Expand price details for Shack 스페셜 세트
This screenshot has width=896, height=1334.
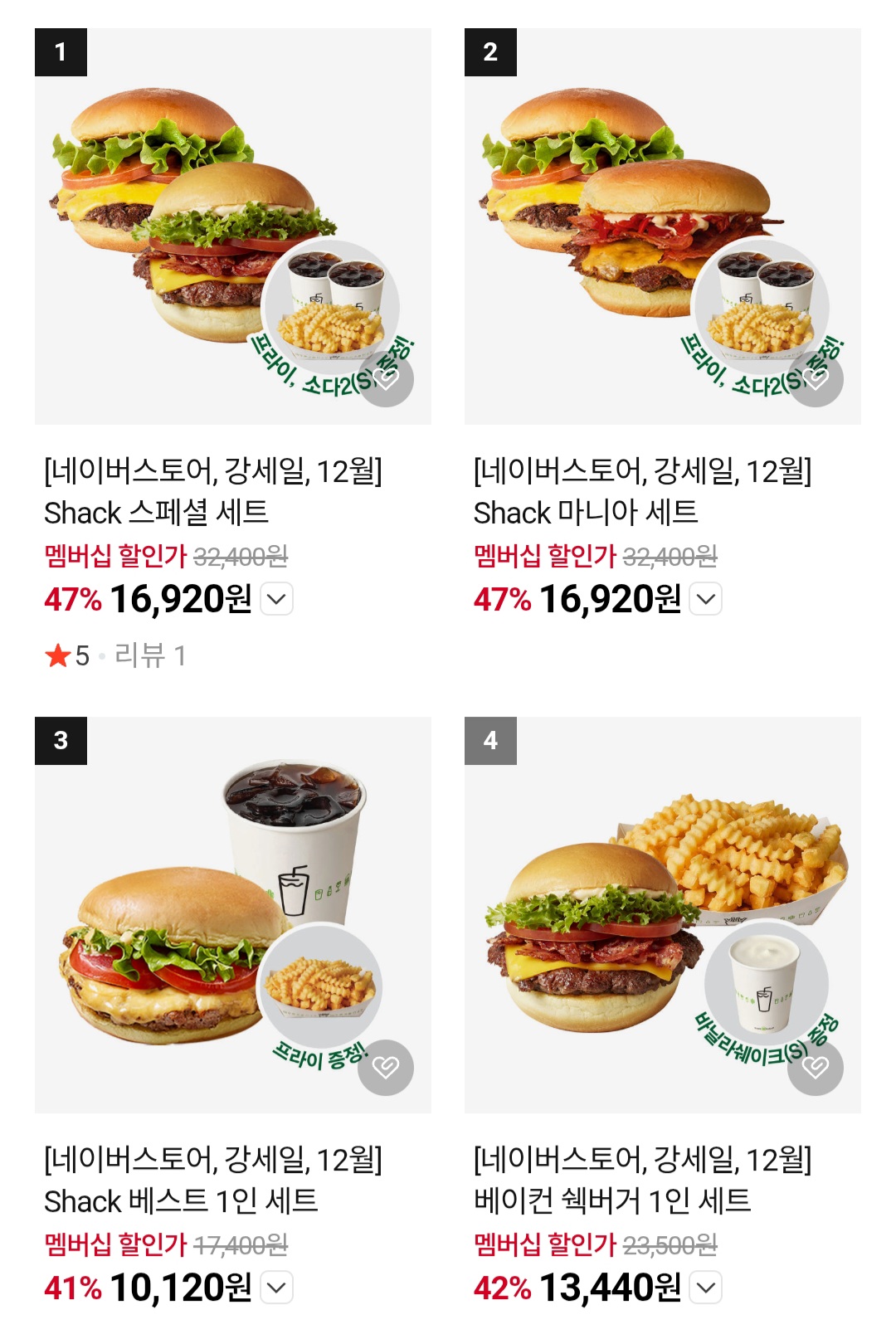277,599
